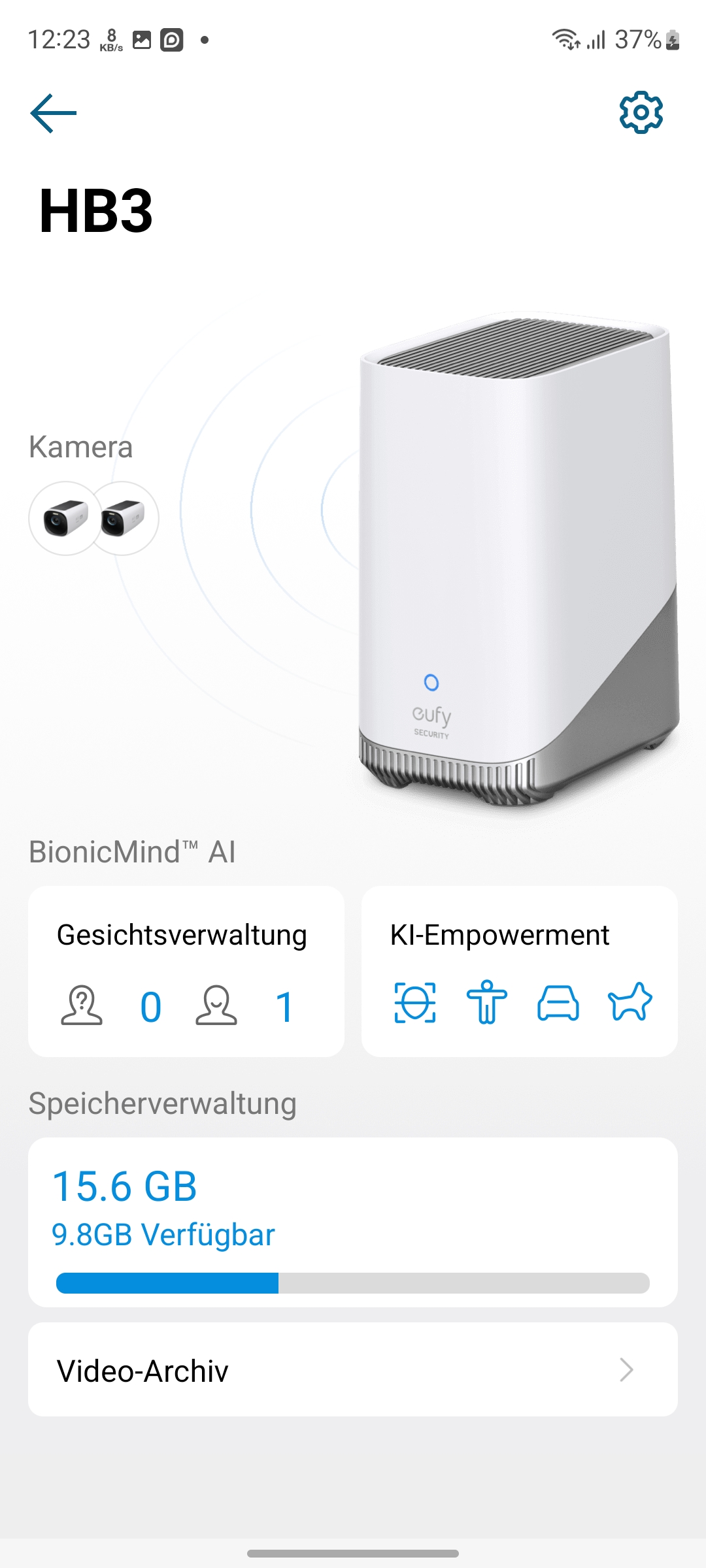This screenshot has width=706, height=1568.
Task: Open the KI-Empowerment card
Action: (519, 971)
